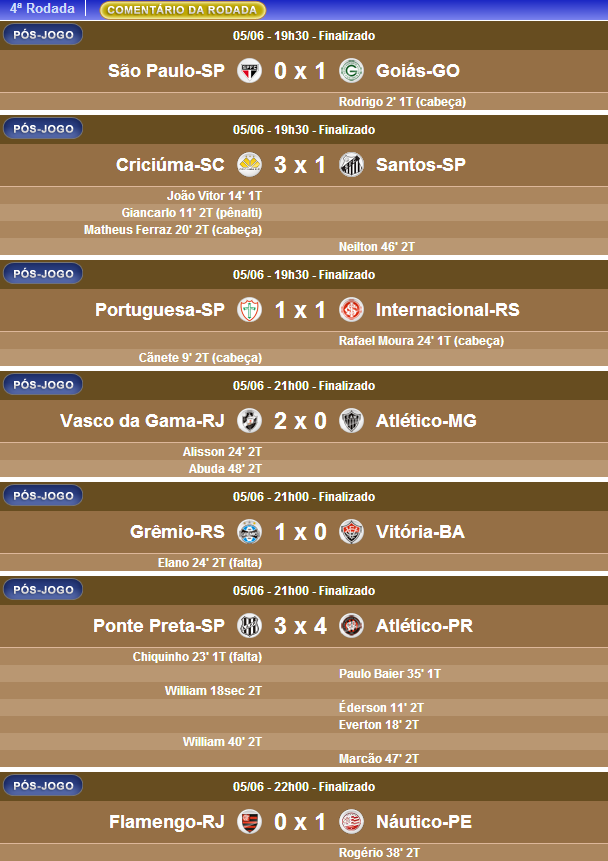Image resolution: width=608 pixels, height=861 pixels.
Task: Select the 4ª Rodada tab
Action: (42, 9)
